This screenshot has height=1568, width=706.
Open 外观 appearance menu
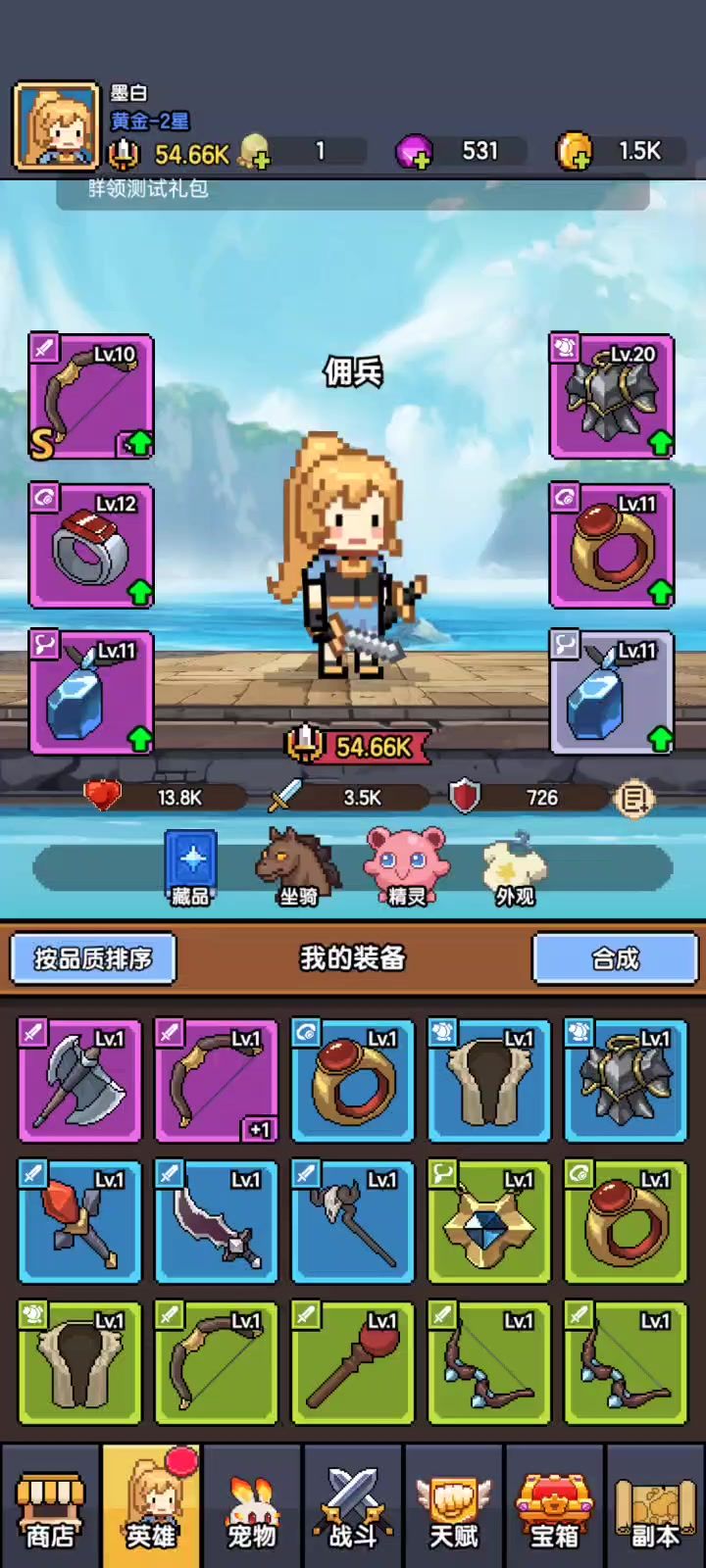(514, 866)
